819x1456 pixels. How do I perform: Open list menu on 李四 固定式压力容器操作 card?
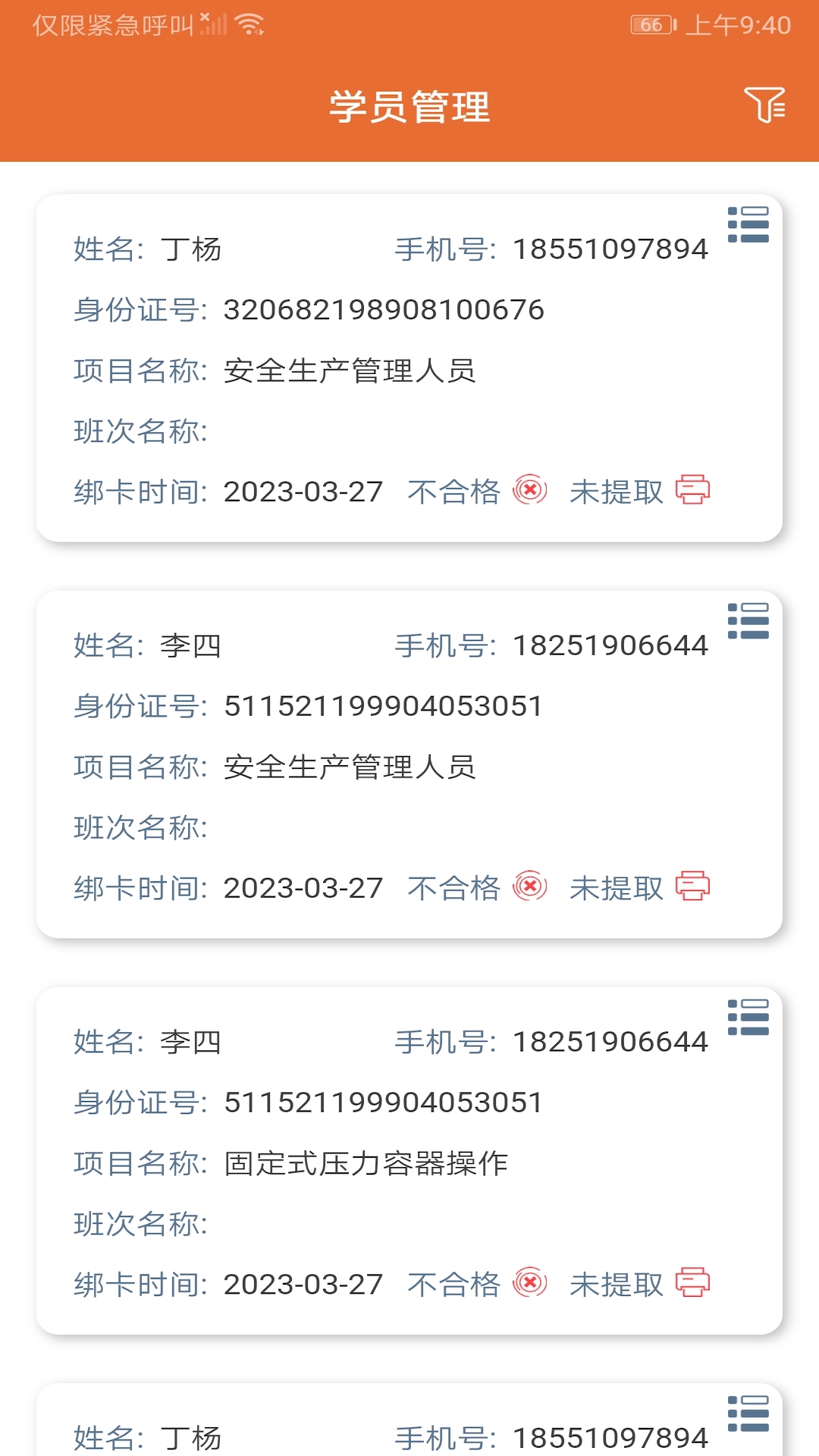pos(748,1017)
